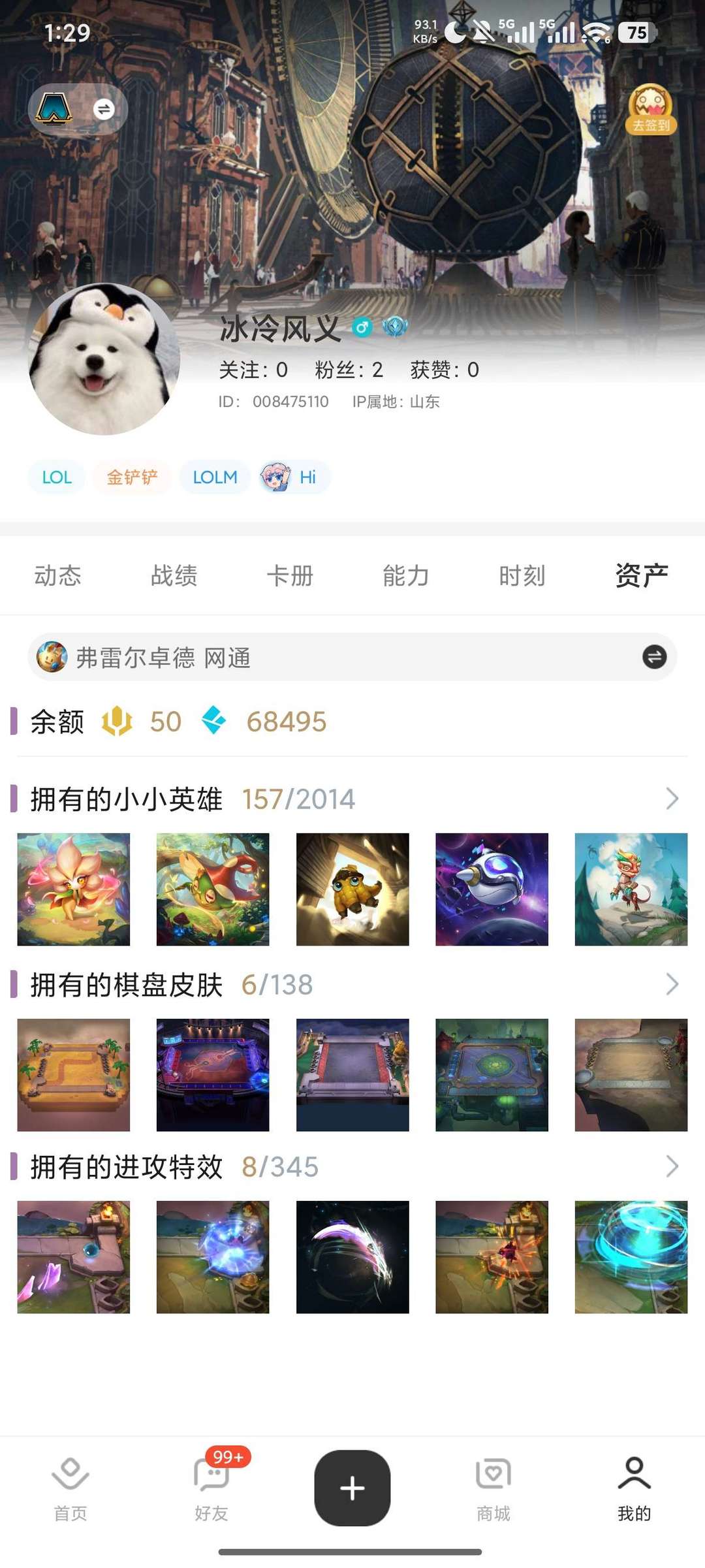Switch to the 卡册 tab
Viewport: 705px width, 1568px height.
(290, 575)
